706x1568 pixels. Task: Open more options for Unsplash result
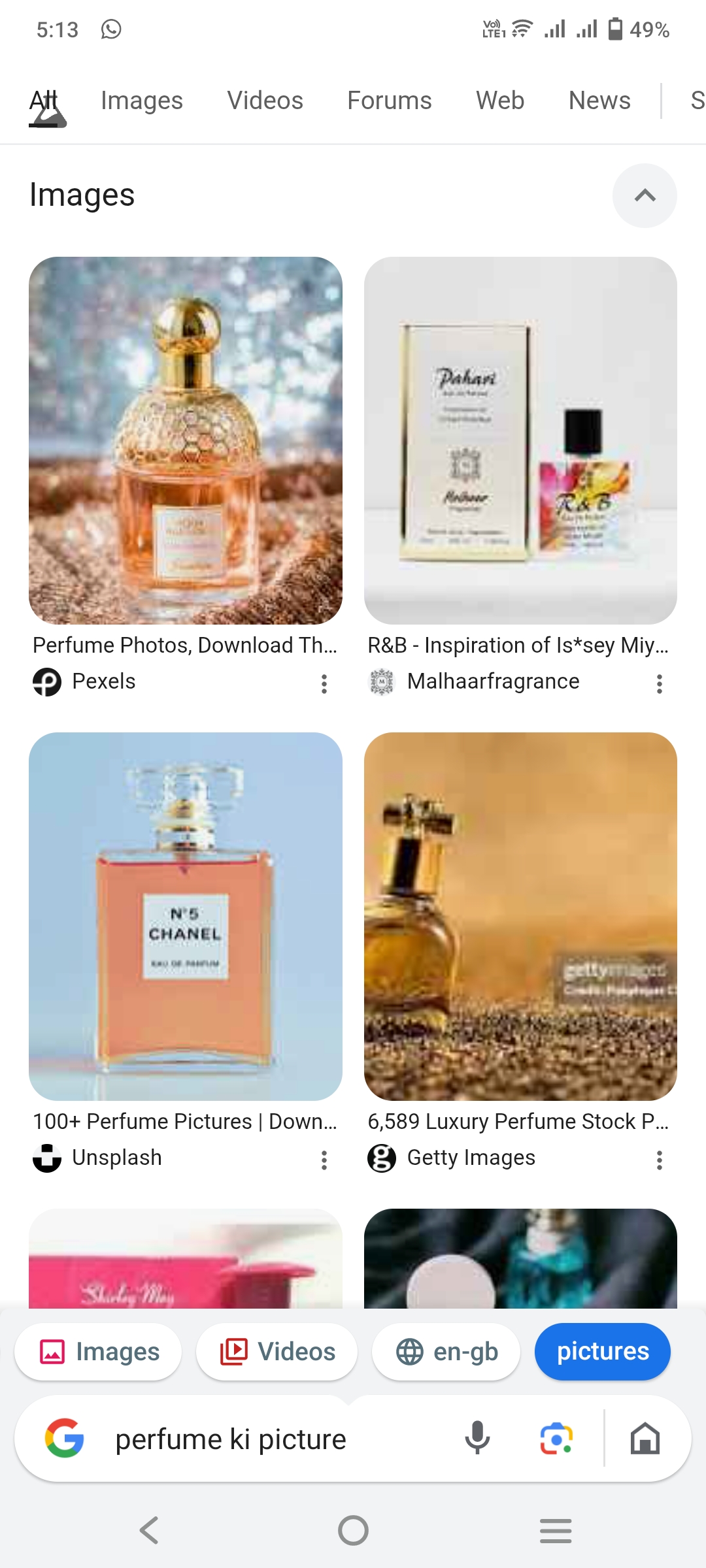324,1160
